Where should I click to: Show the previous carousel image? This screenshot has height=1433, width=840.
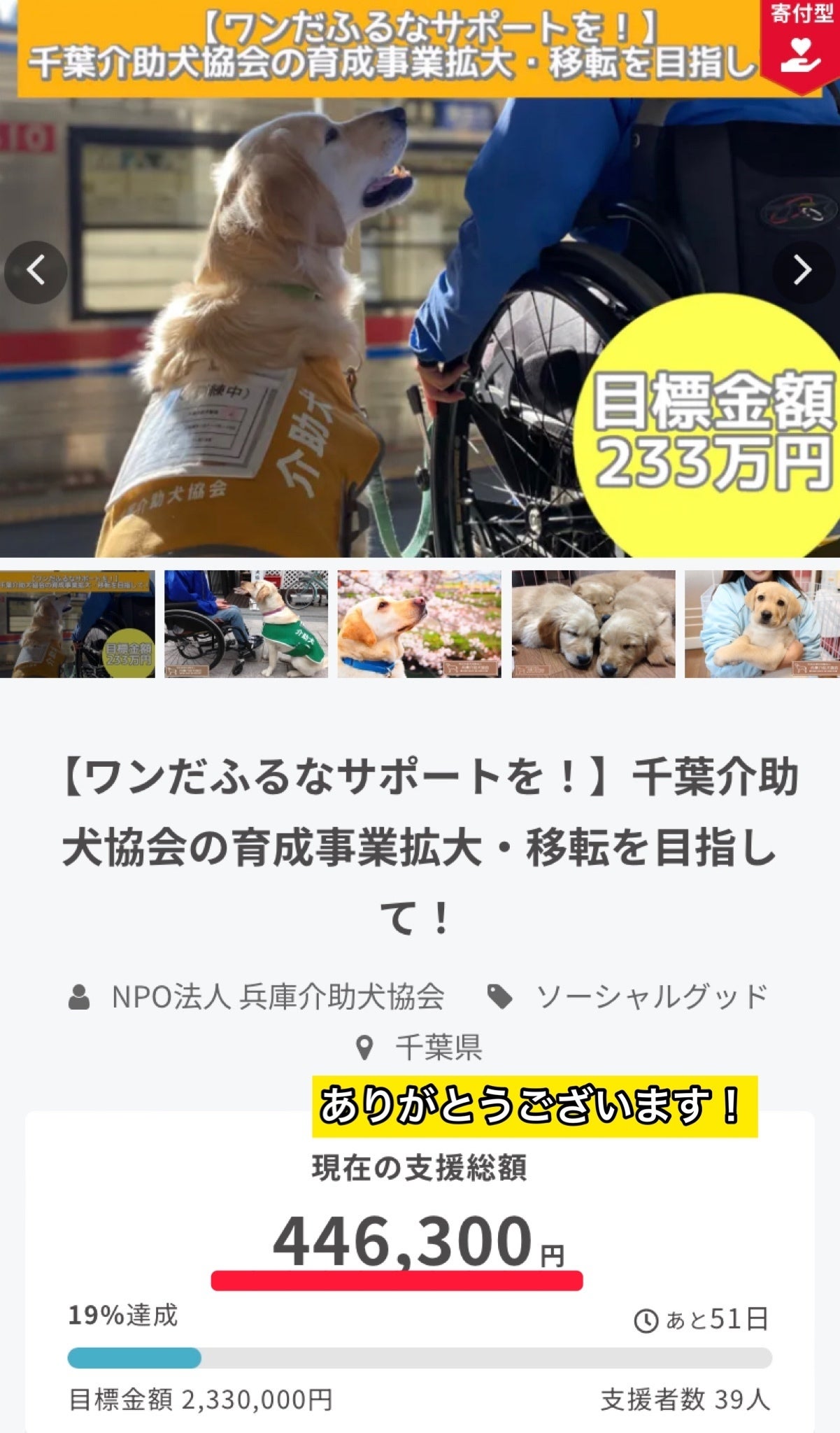36,271
